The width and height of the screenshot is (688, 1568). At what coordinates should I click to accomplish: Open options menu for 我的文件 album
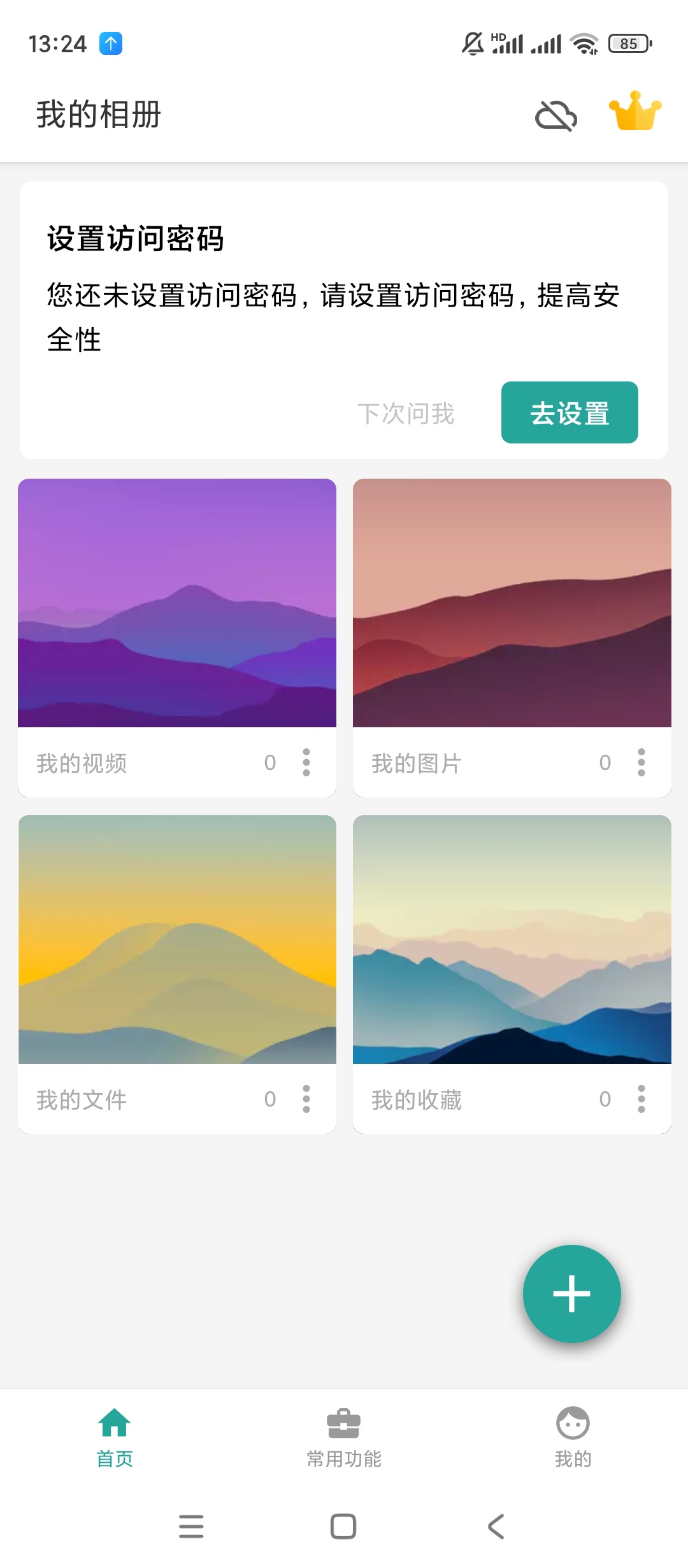(x=305, y=1098)
